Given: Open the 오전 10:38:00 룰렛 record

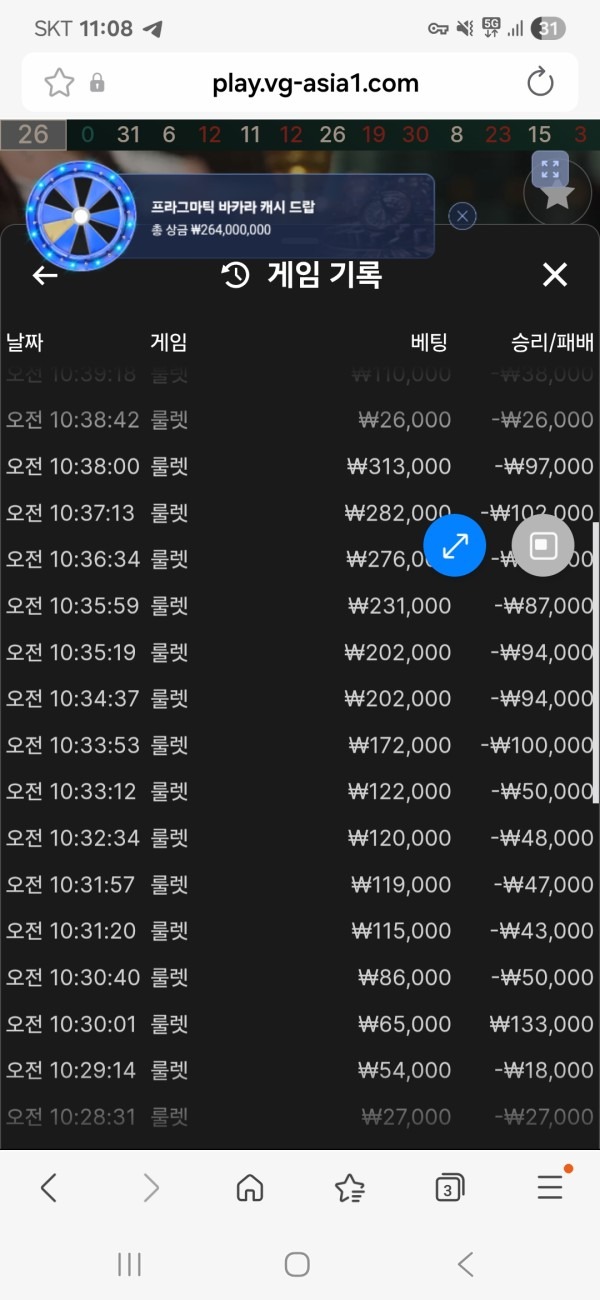Looking at the screenshot, I should [300, 466].
